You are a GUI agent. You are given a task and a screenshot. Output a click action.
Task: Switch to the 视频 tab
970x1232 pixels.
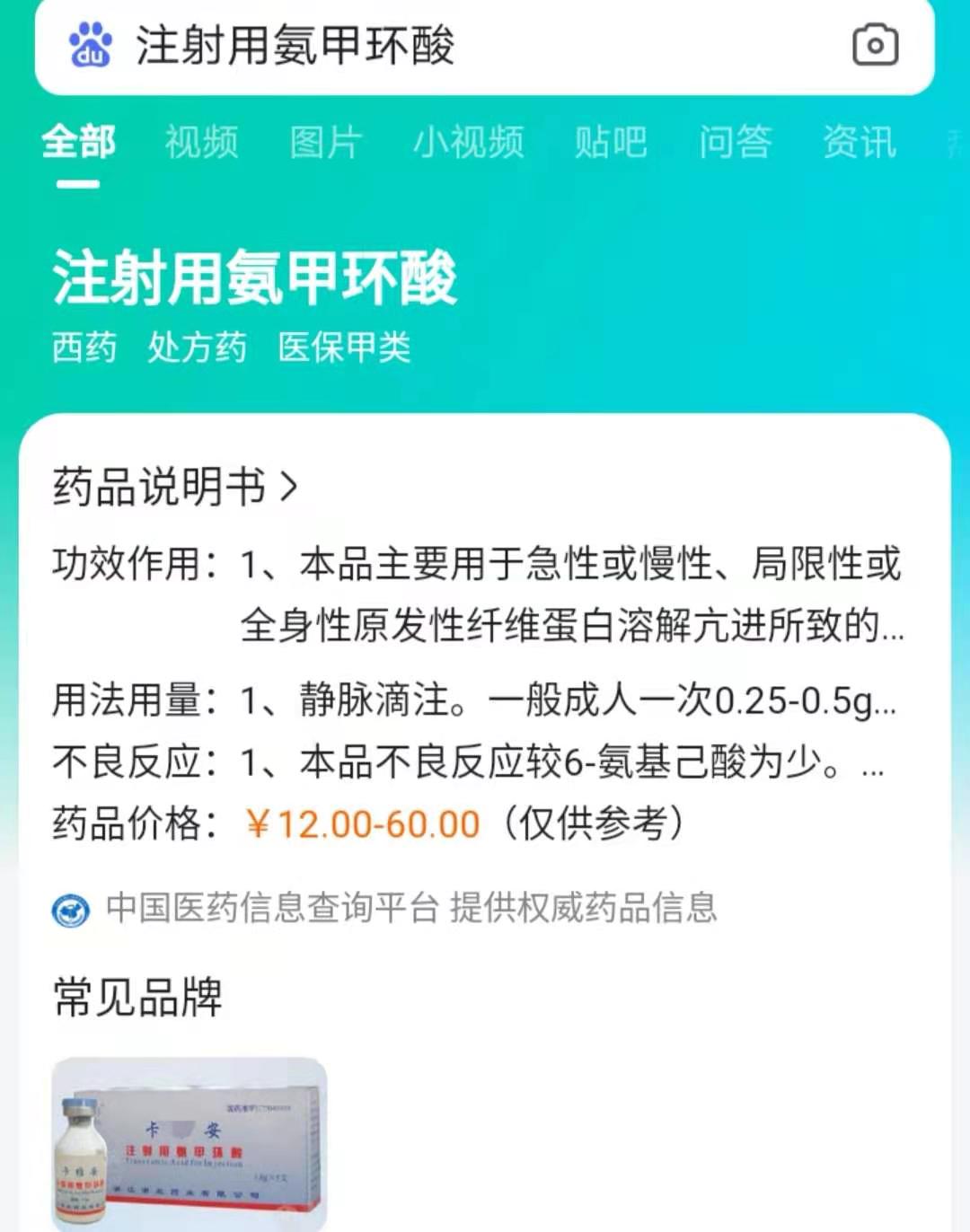[201, 142]
